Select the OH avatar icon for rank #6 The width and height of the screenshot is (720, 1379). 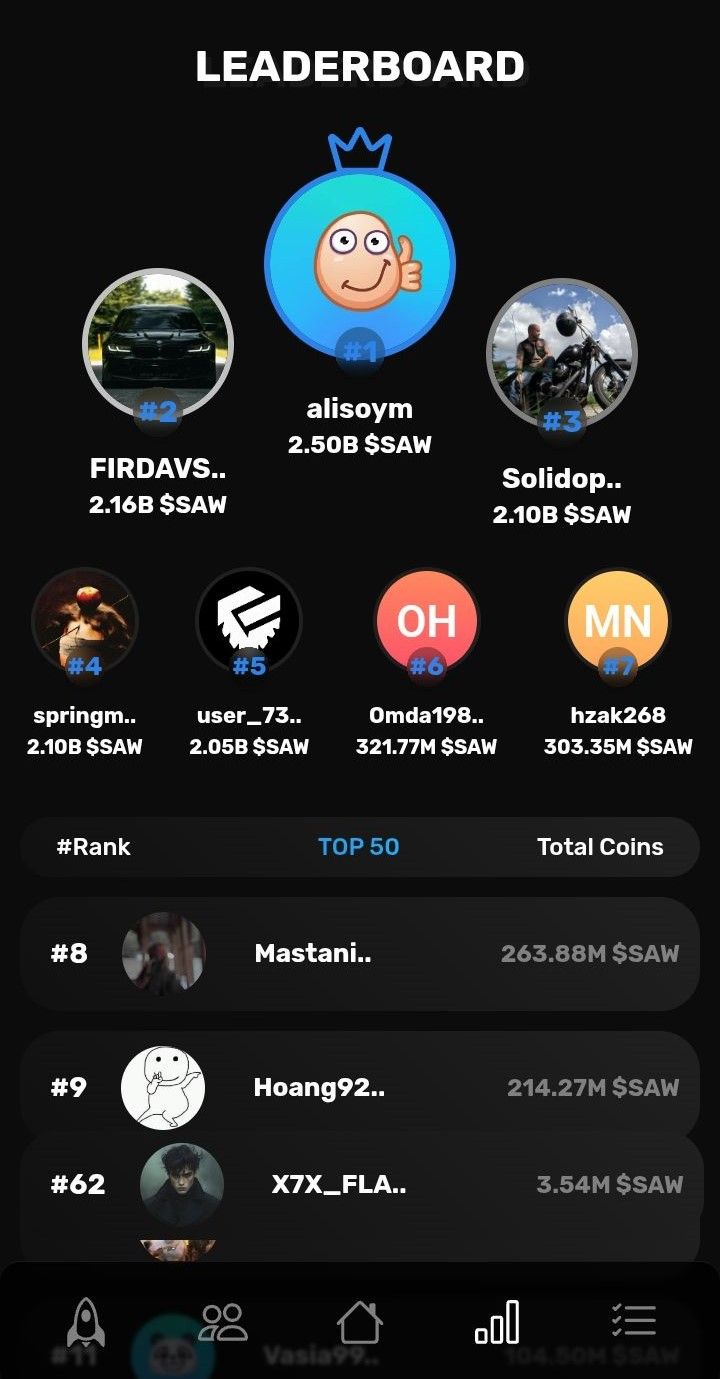426,620
